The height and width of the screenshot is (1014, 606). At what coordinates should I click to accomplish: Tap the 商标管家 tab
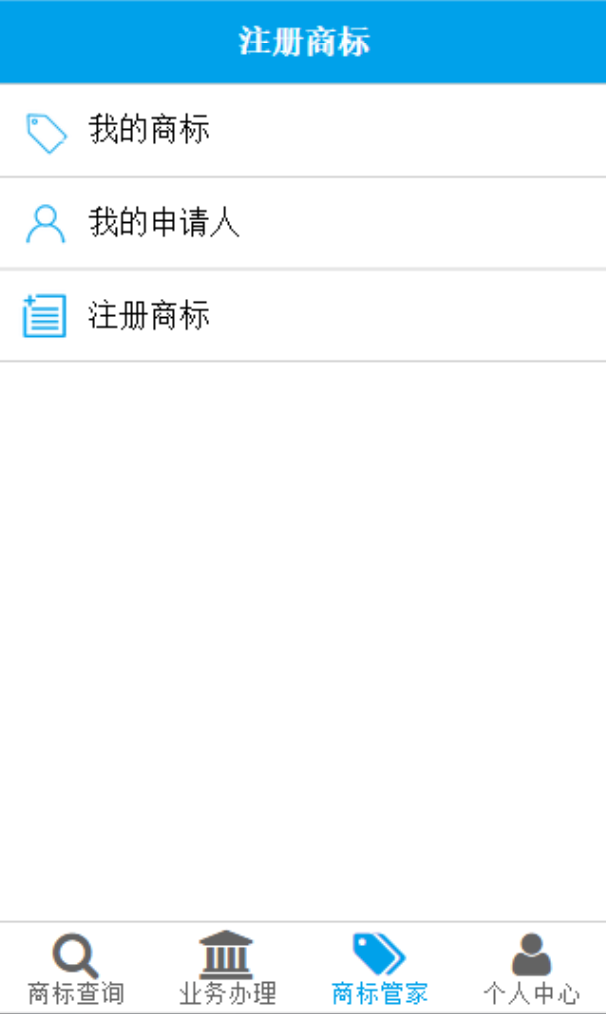379,968
